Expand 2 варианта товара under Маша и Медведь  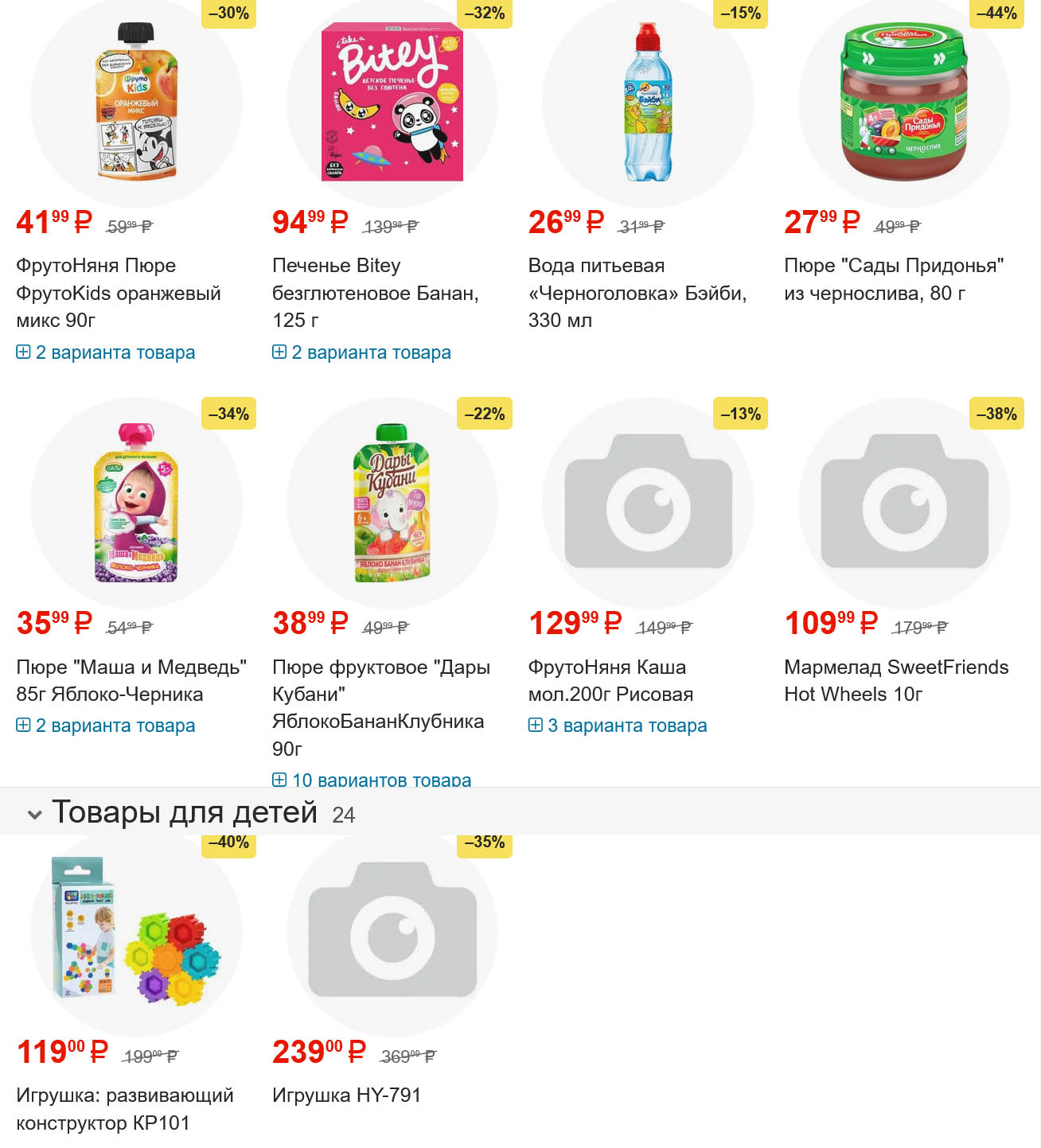click(106, 726)
